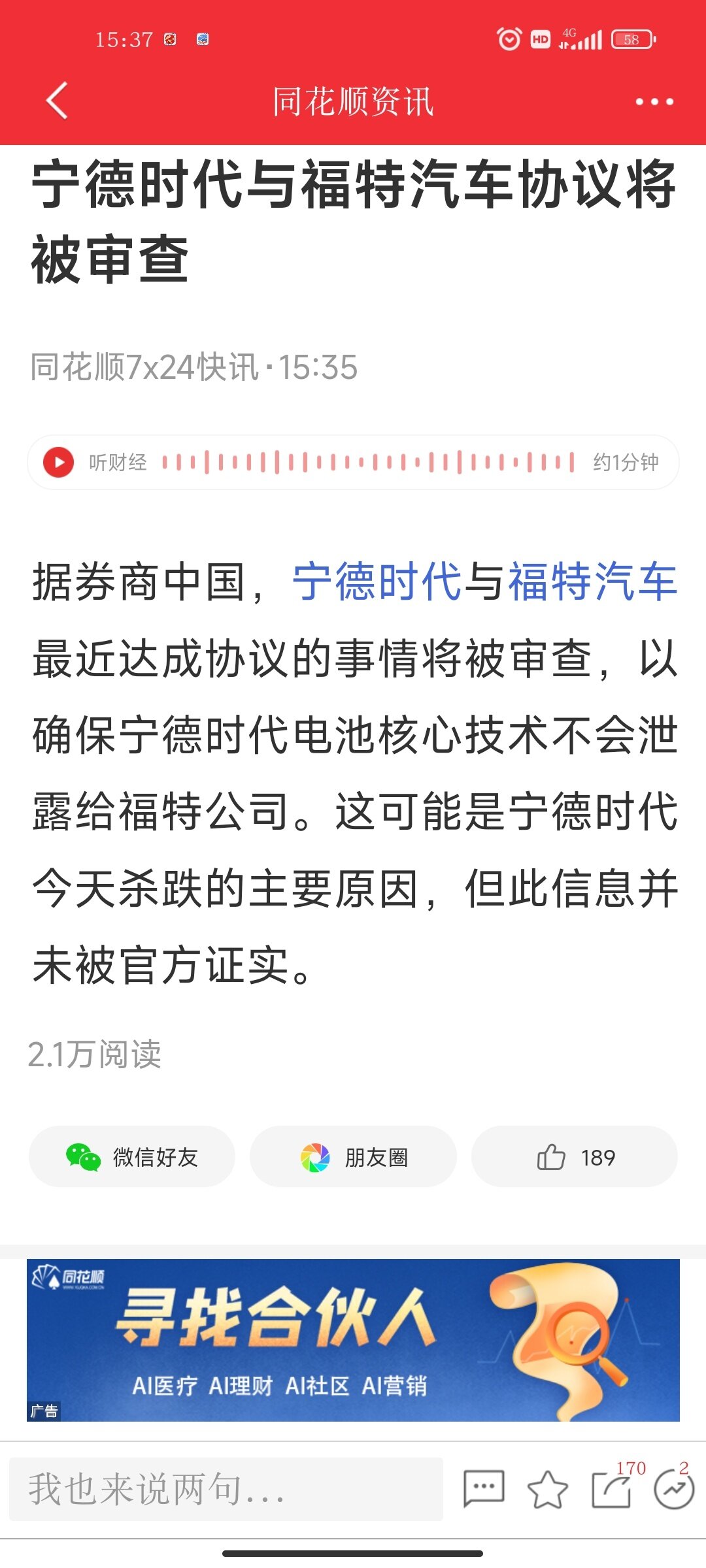View comments via speech bubble icon

(x=484, y=1490)
